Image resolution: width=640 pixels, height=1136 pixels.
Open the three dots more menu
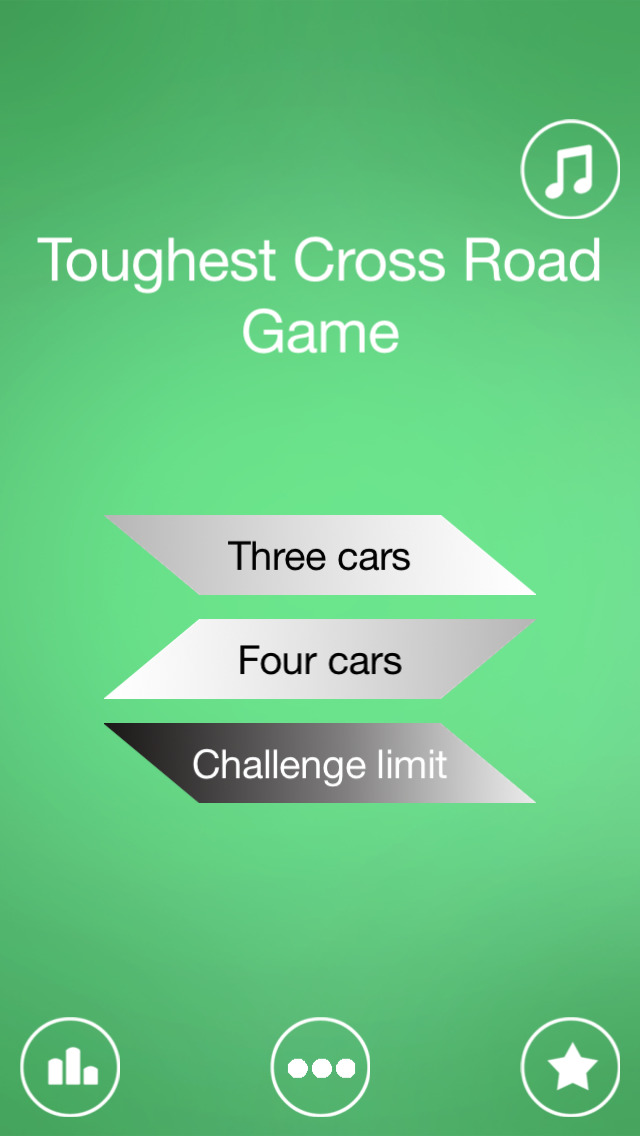320,1068
